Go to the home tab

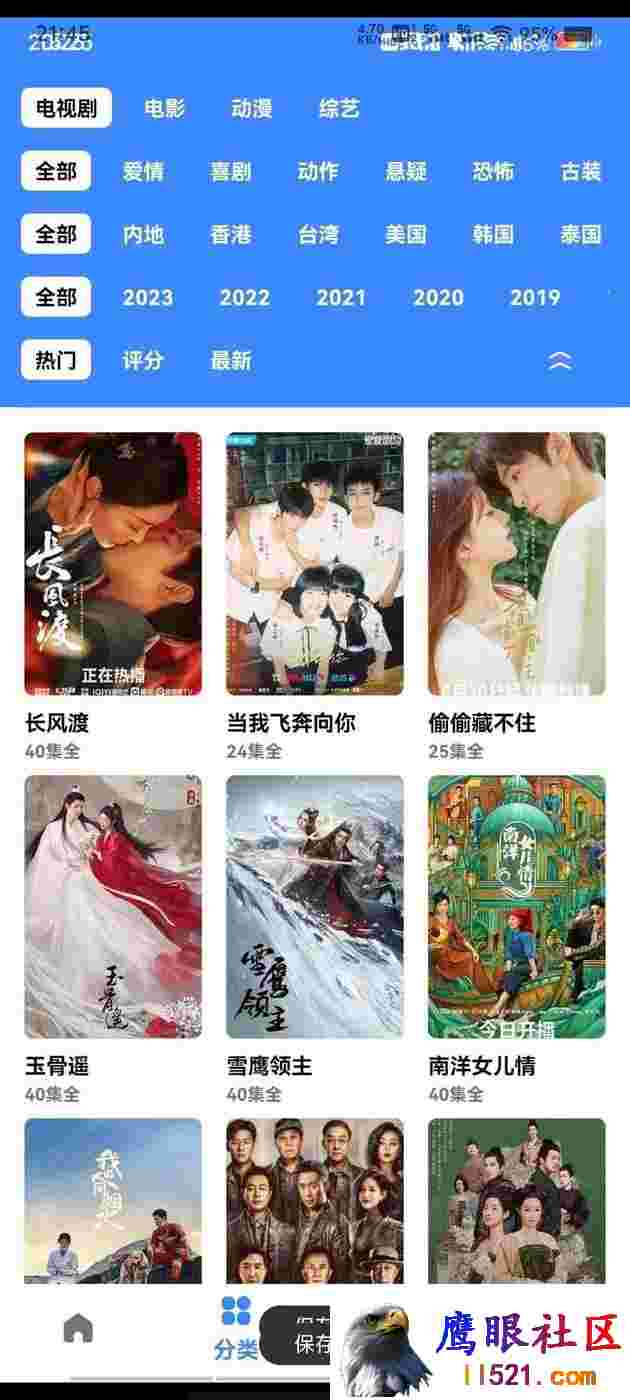coord(78,1328)
